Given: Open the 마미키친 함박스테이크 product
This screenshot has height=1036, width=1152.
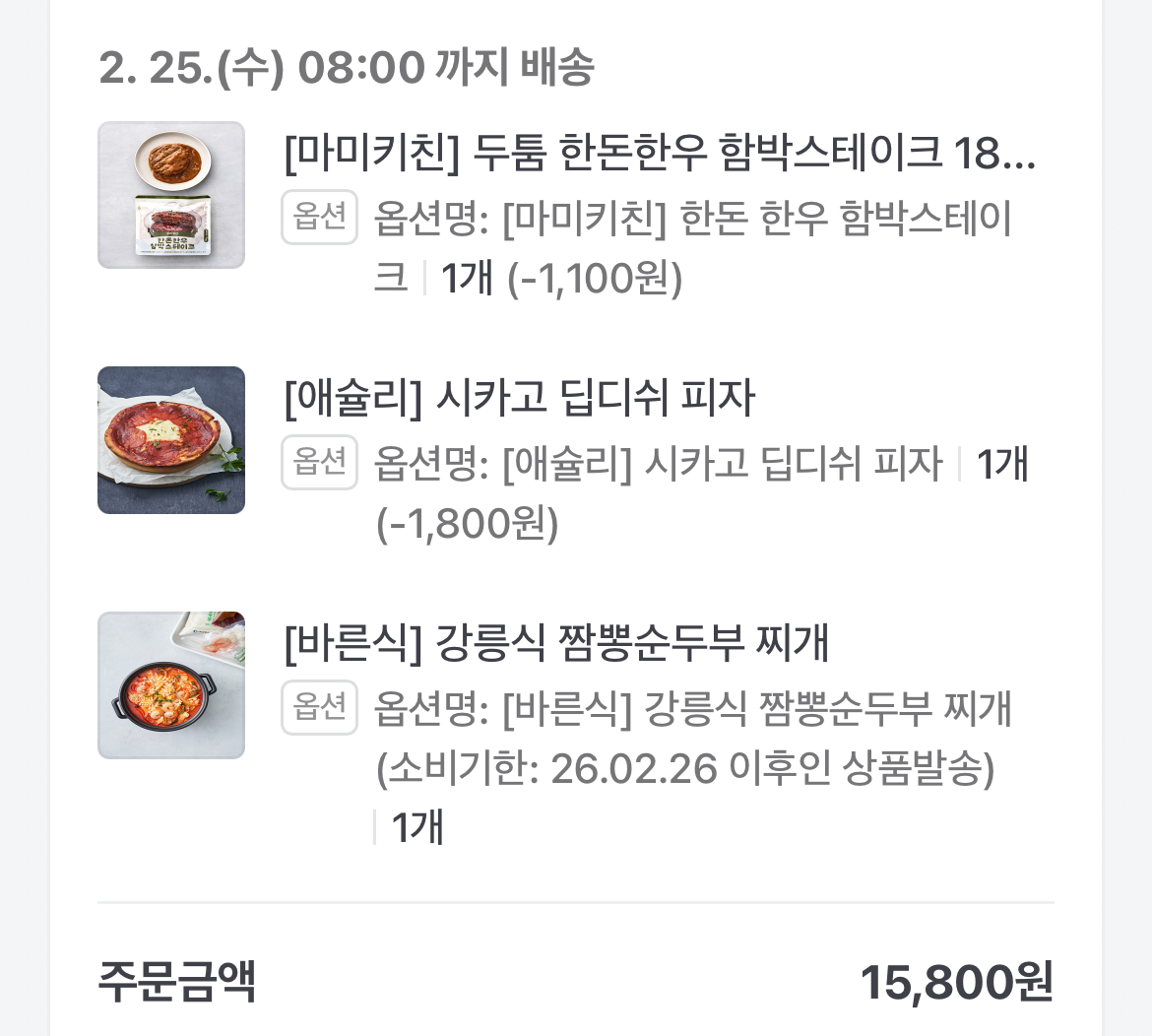Looking at the screenshot, I should (659, 154).
